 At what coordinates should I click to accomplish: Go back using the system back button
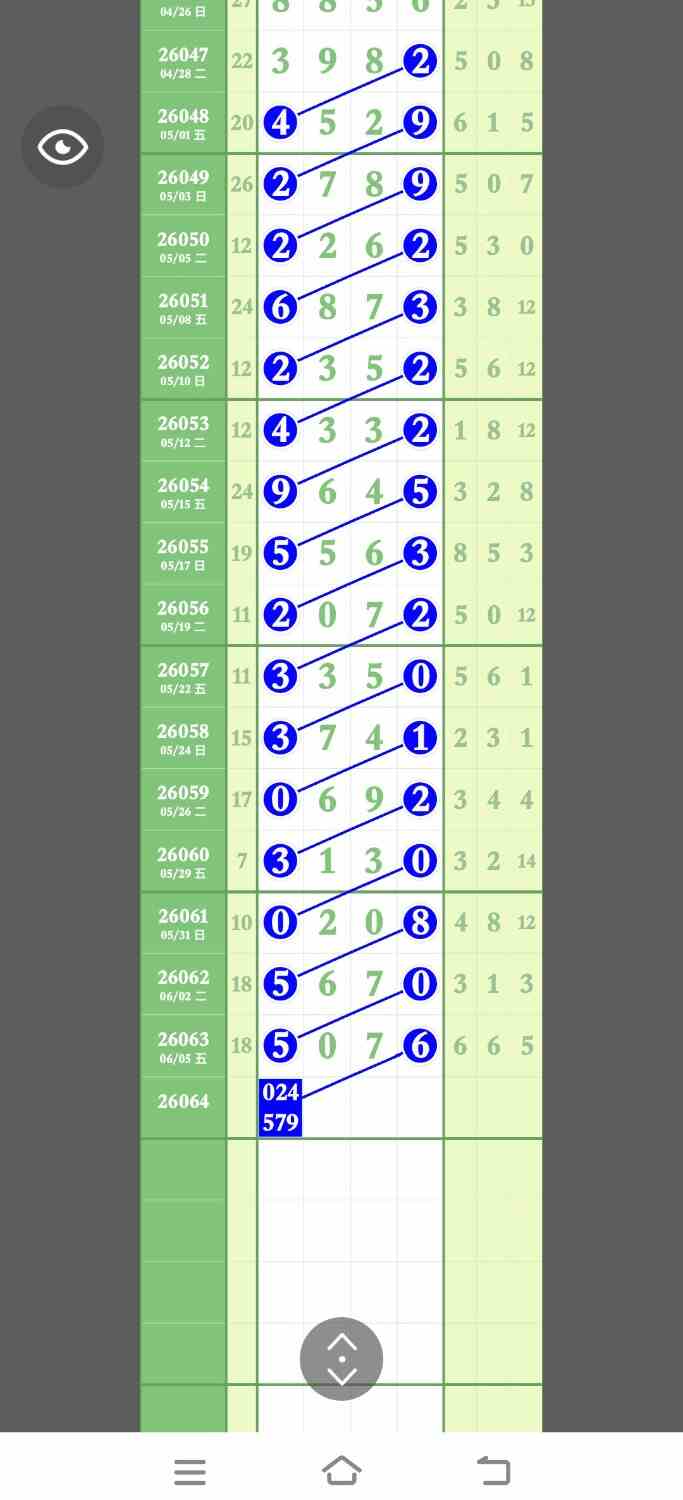tap(493, 1470)
